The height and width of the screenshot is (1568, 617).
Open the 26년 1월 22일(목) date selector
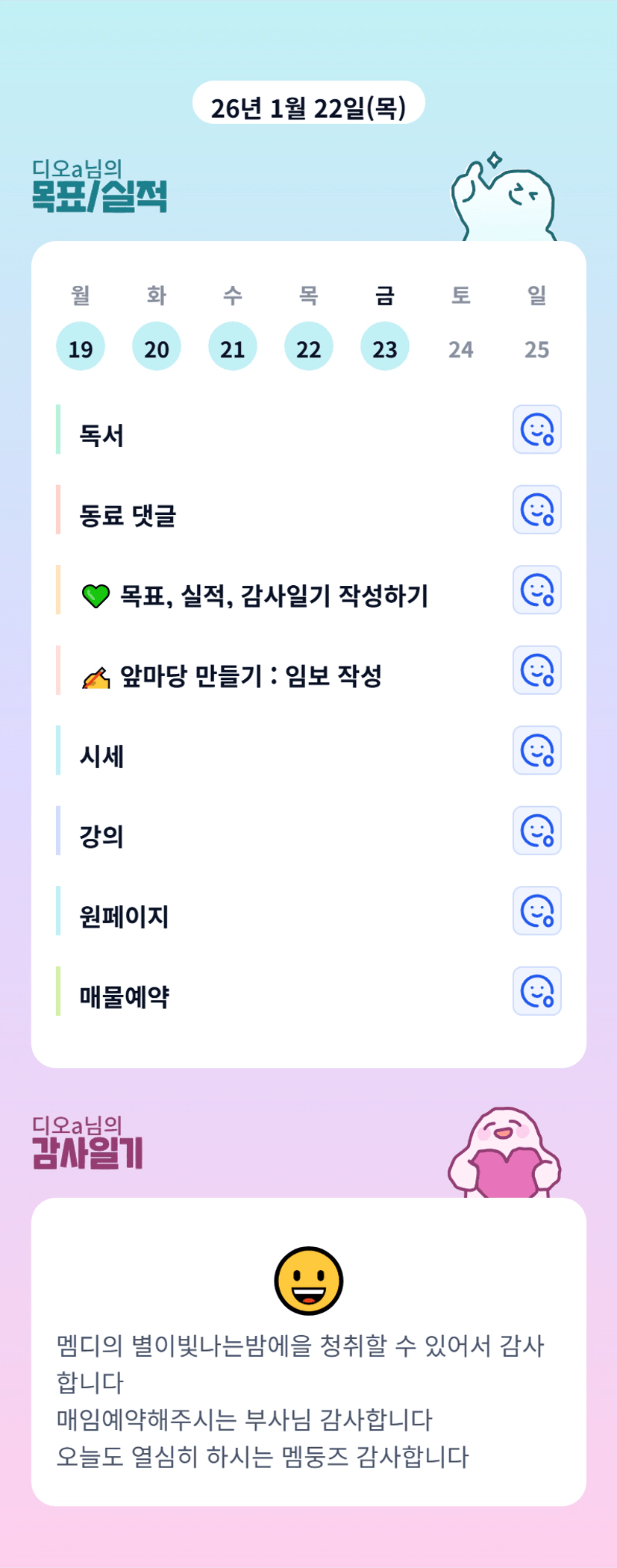(x=308, y=107)
